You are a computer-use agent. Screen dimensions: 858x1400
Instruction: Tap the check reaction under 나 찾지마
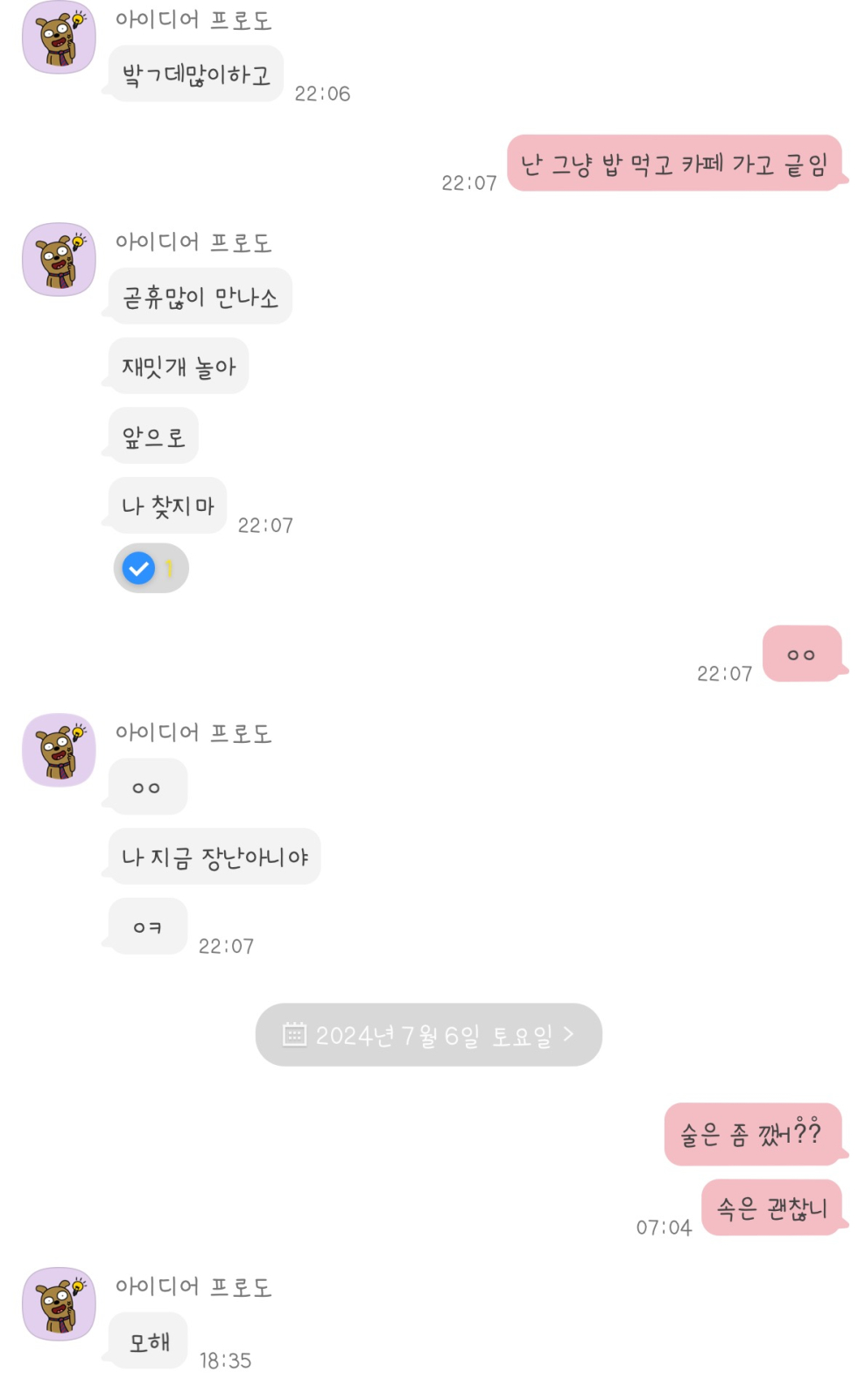click(150, 569)
